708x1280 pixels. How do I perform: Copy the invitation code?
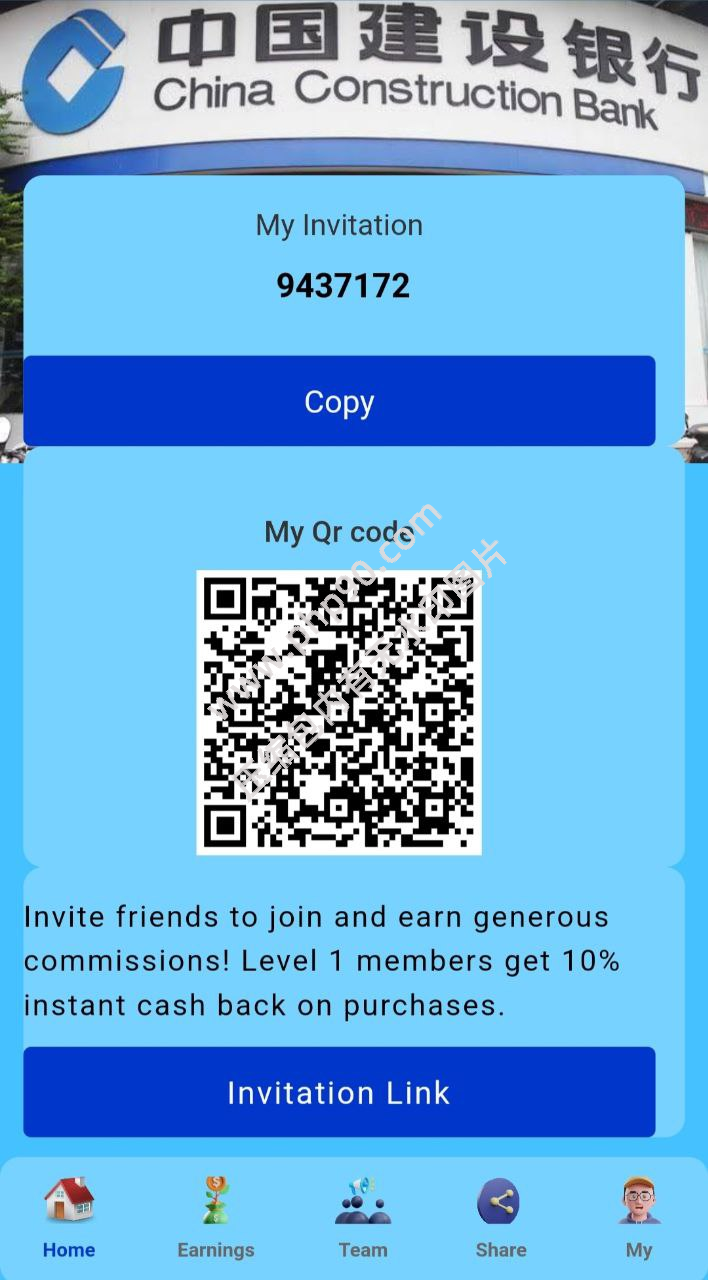[x=339, y=401]
